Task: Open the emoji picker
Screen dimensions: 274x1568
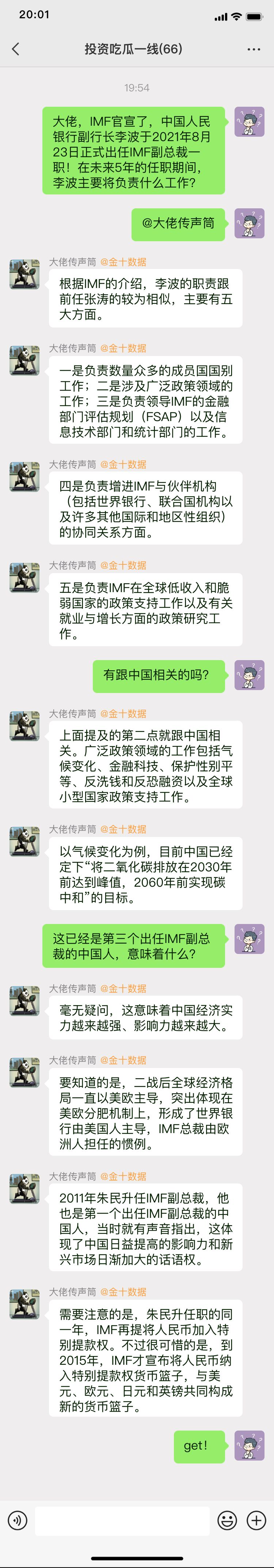Action: click(227, 1520)
